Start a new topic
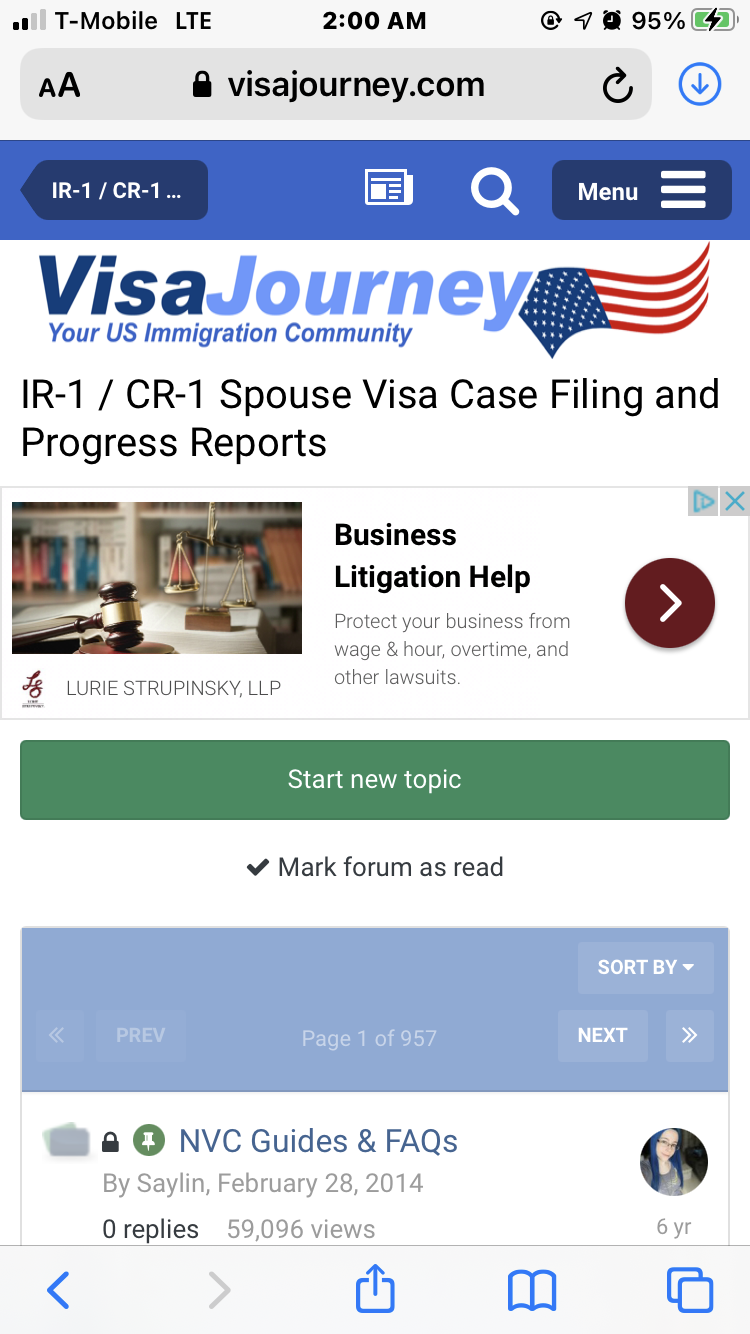The image size is (750, 1334). click(x=374, y=780)
